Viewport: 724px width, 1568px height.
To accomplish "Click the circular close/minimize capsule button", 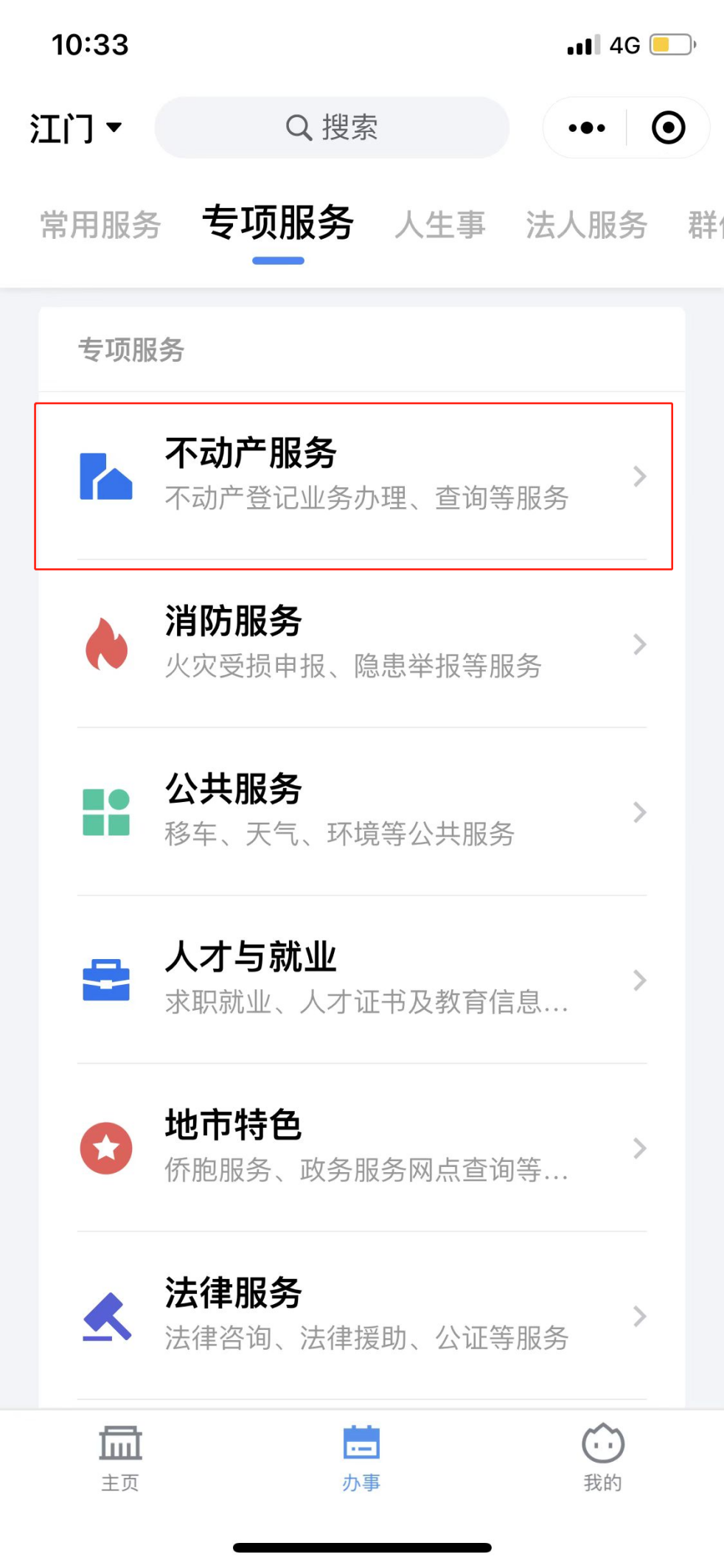I will pos(668,127).
